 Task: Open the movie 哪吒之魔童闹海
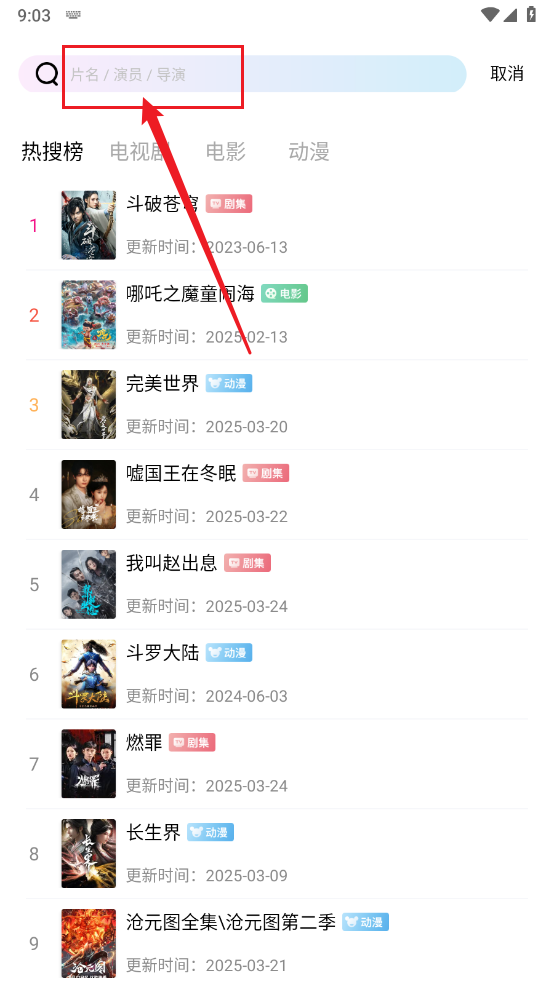pyautogui.click(x=277, y=315)
